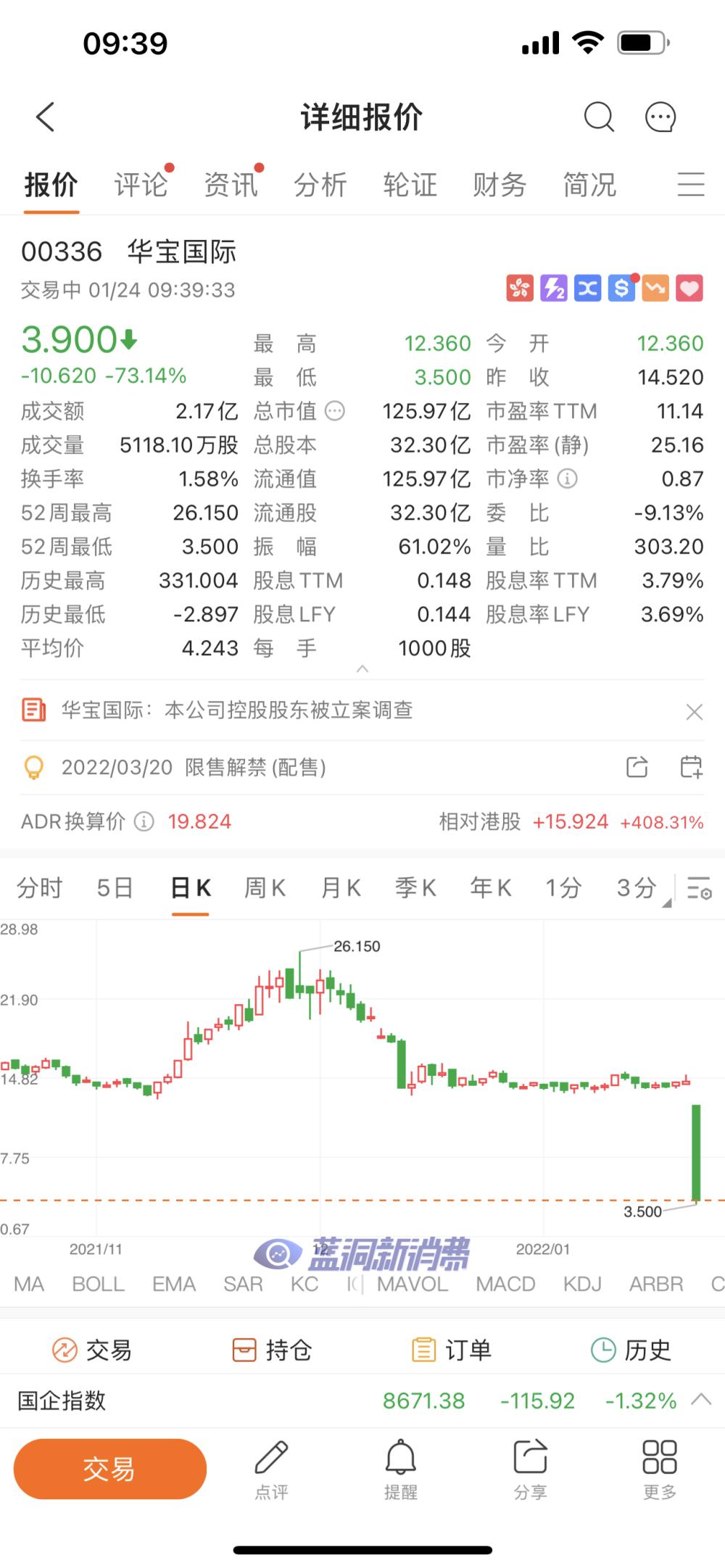Open the chat bubble icon top right
This screenshot has width=725, height=1568.
[x=660, y=117]
